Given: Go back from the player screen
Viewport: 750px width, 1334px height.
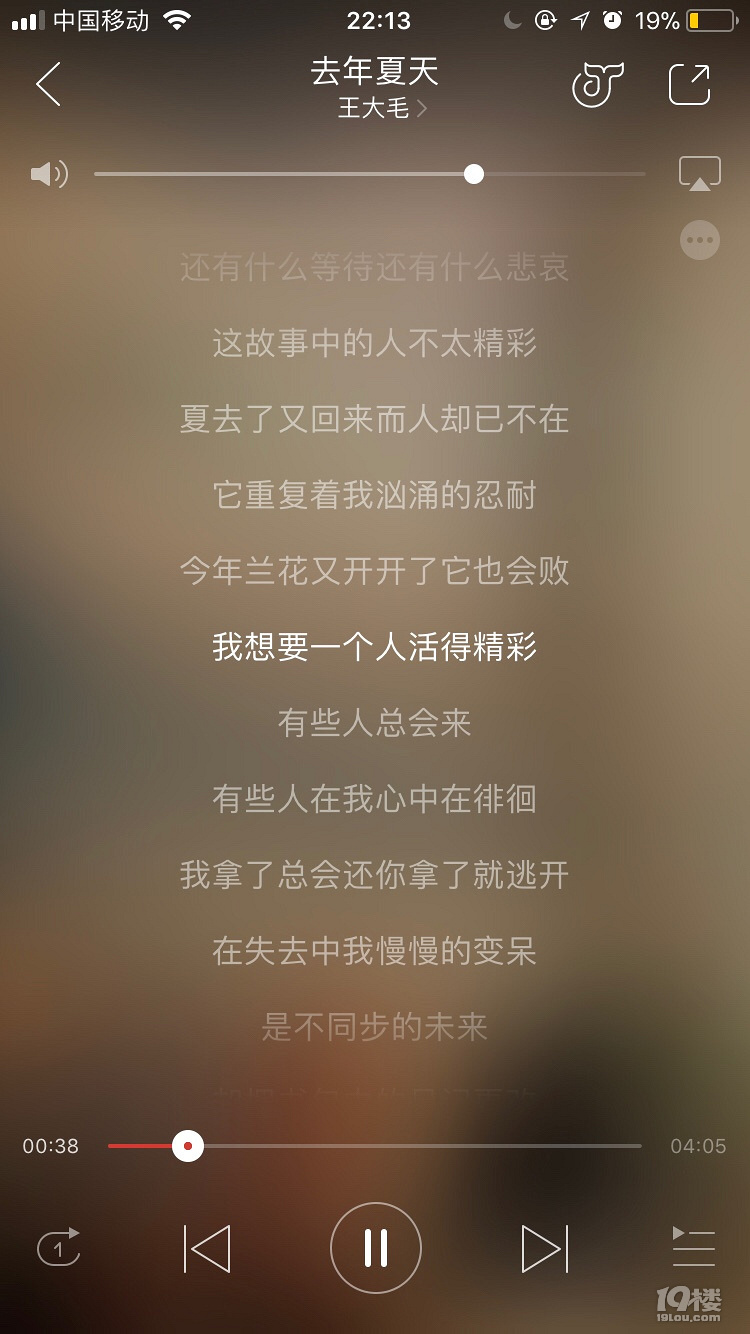Looking at the screenshot, I should pos(48,84).
